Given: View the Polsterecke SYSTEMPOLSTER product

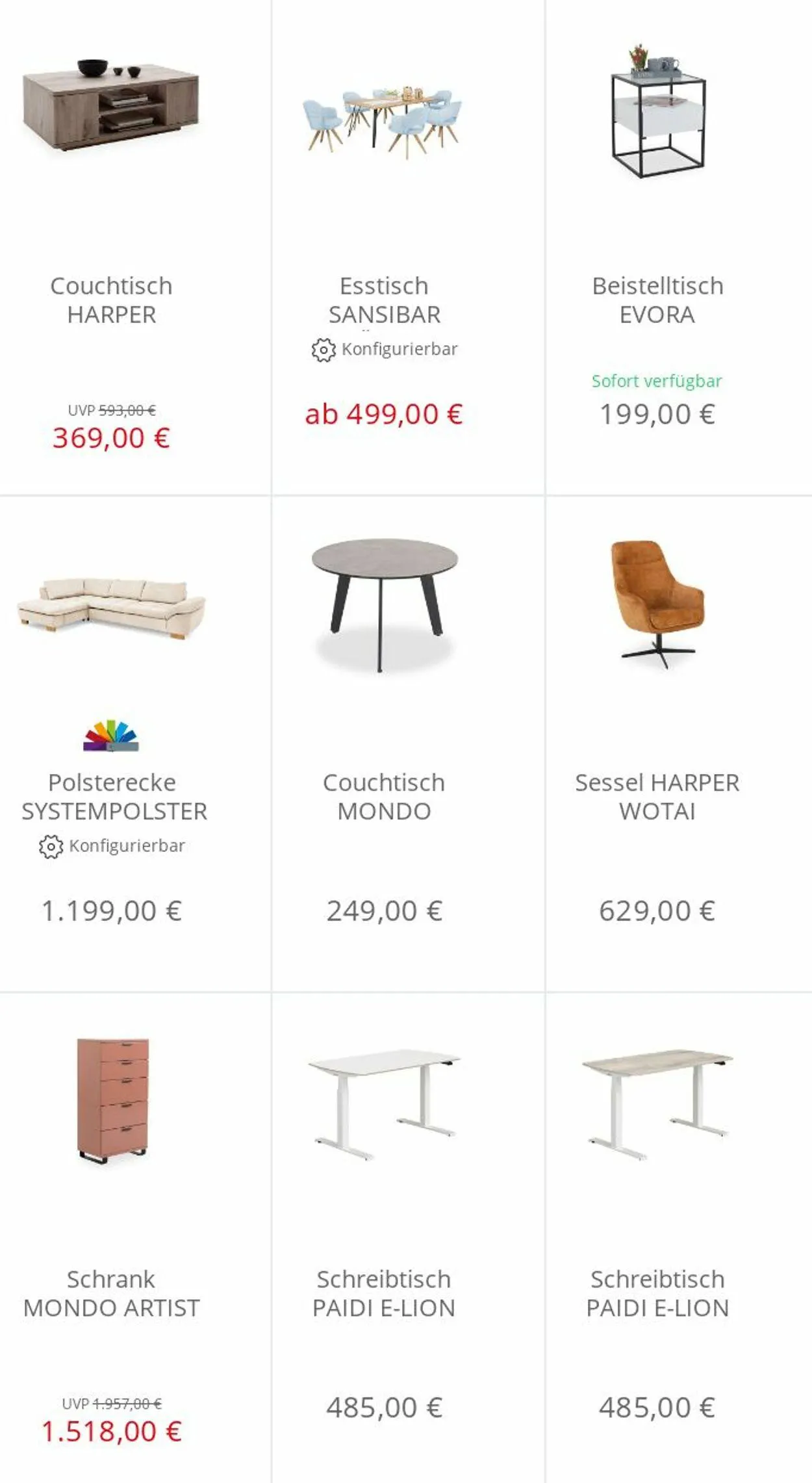Looking at the screenshot, I should pyautogui.click(x=135, y=744).
